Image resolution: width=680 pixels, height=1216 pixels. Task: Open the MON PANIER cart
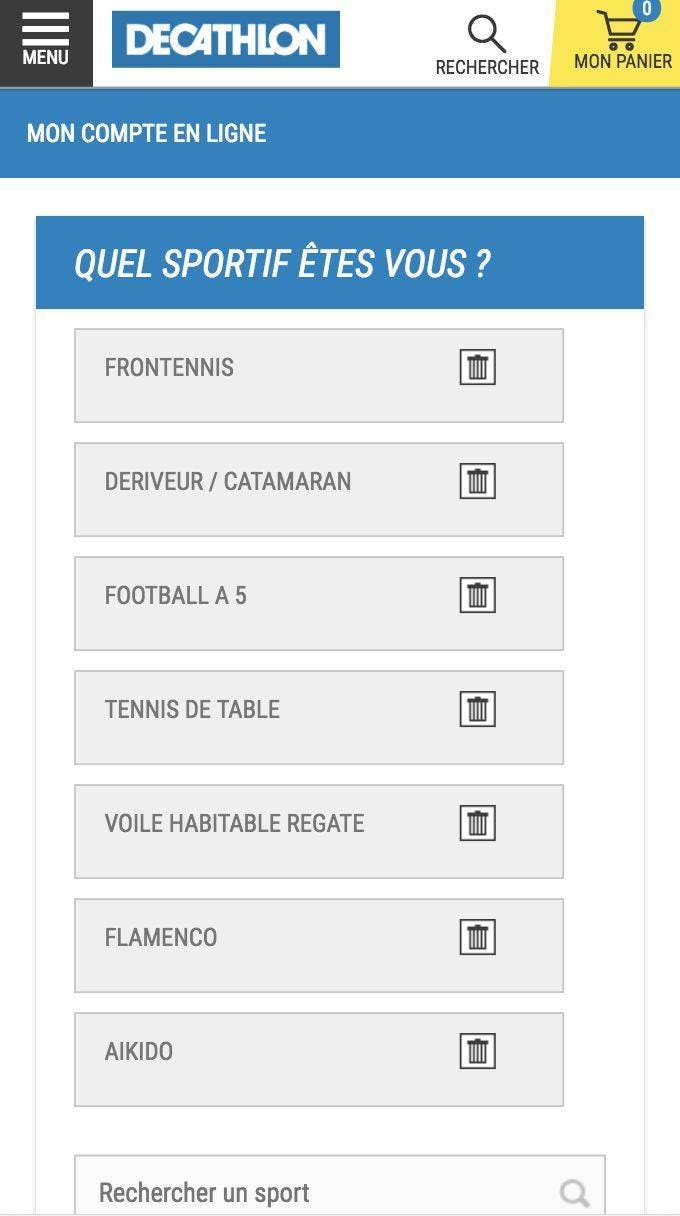coord(622,42)
